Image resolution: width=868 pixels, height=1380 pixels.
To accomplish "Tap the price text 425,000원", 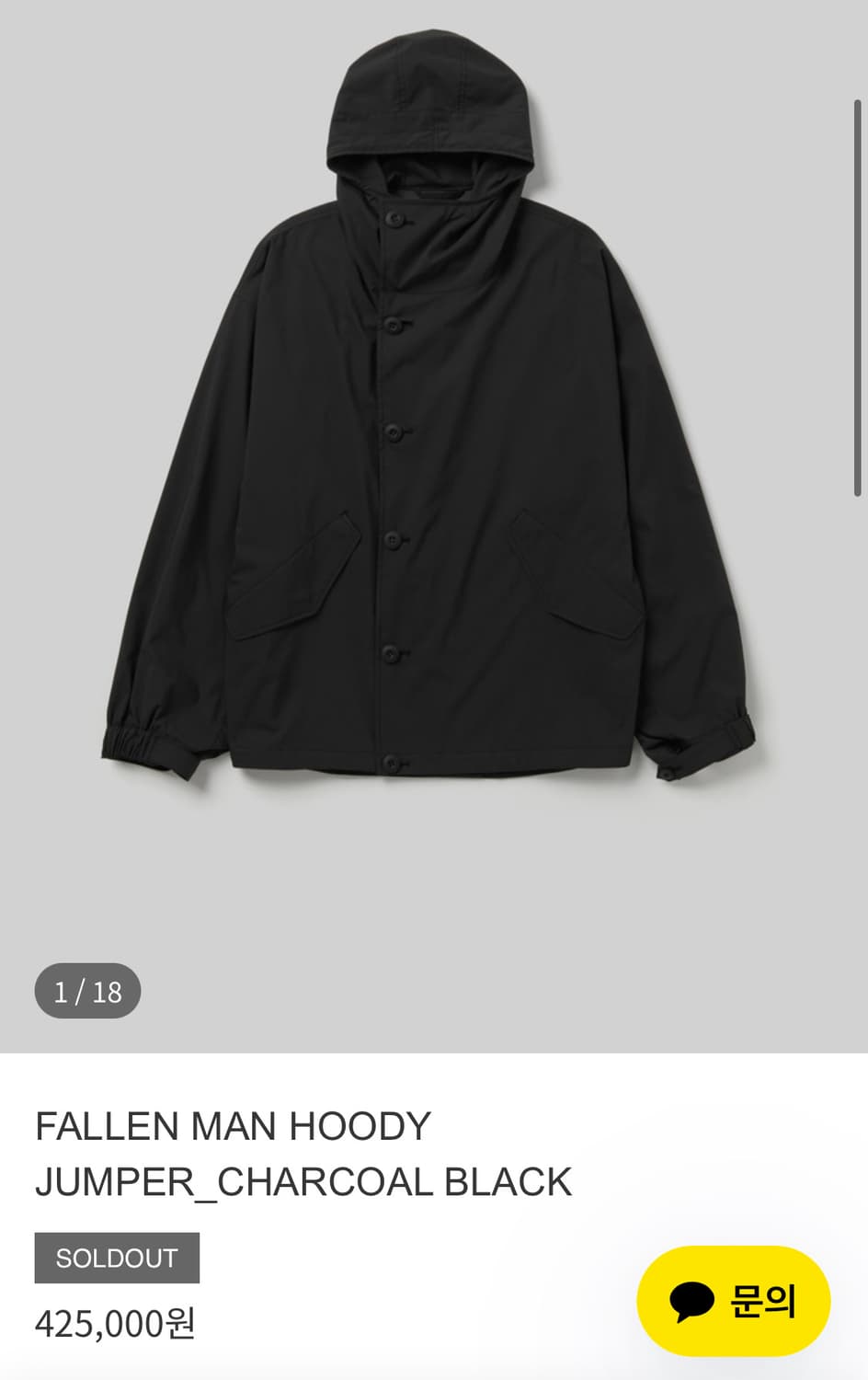I will pos(118,1325).
